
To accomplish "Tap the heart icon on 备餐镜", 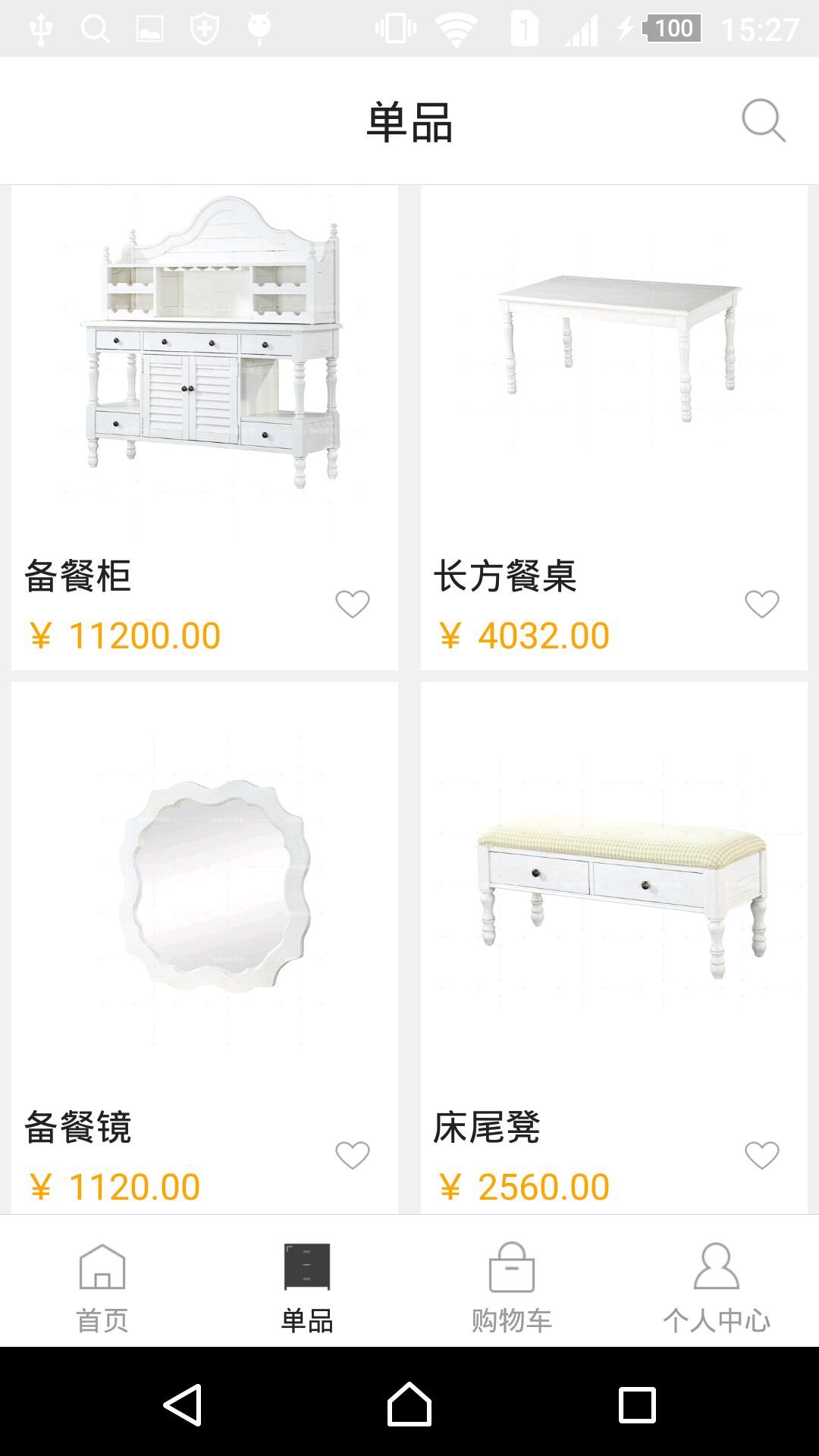I will tap(353, 1156).
